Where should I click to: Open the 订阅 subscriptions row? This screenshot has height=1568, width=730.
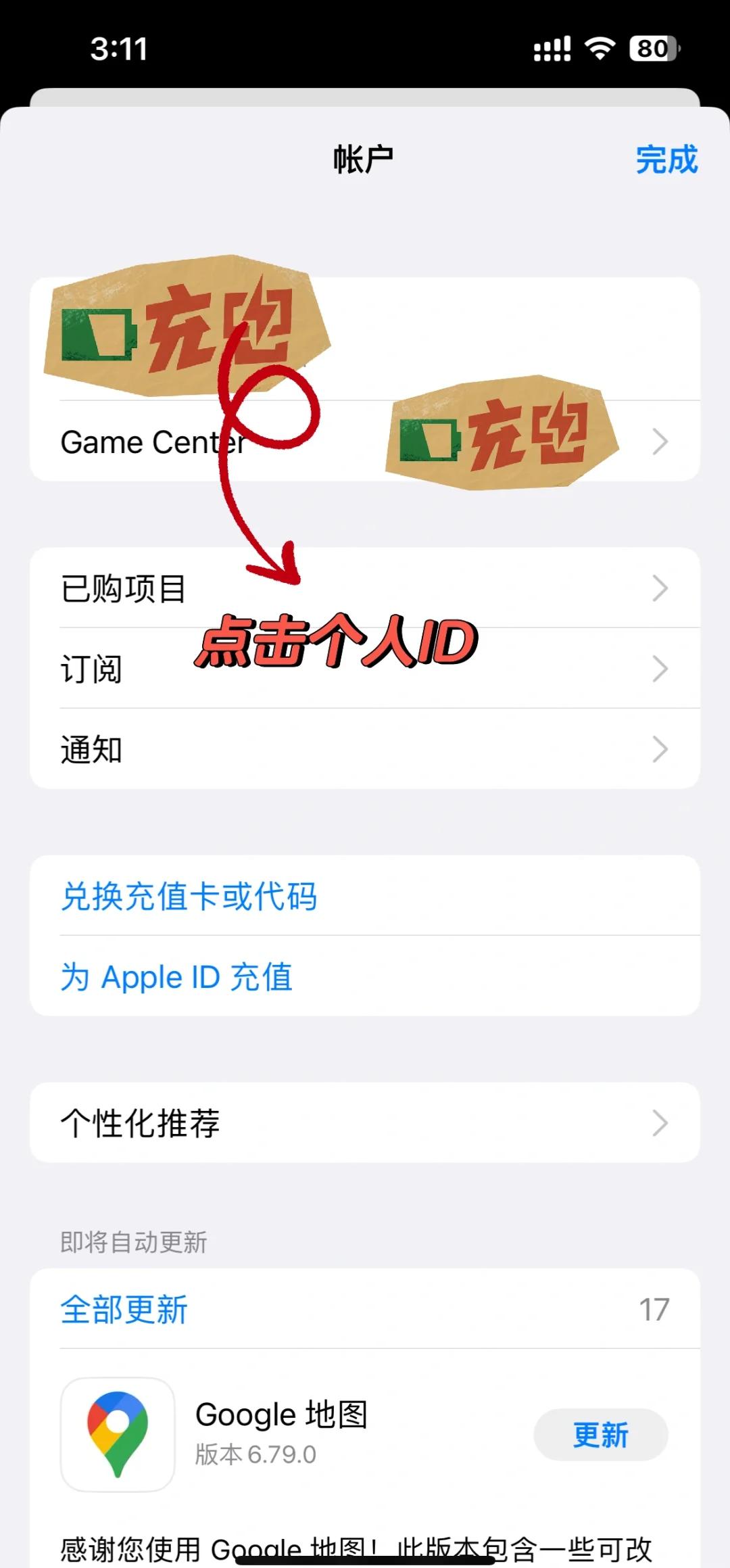(x=365, y=669)
